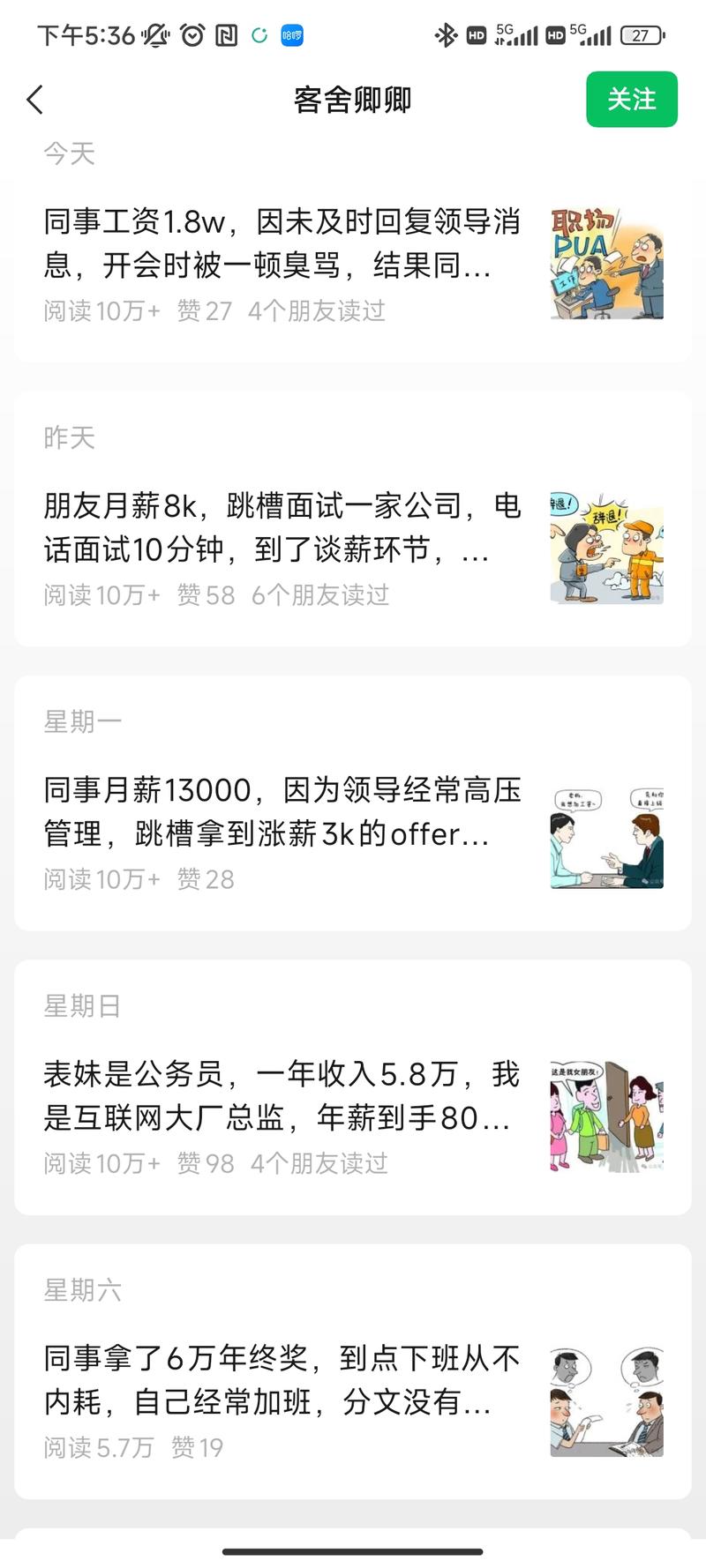
Task: Tap the account title 客舍卿卿
Action: [x=353, y=100]
